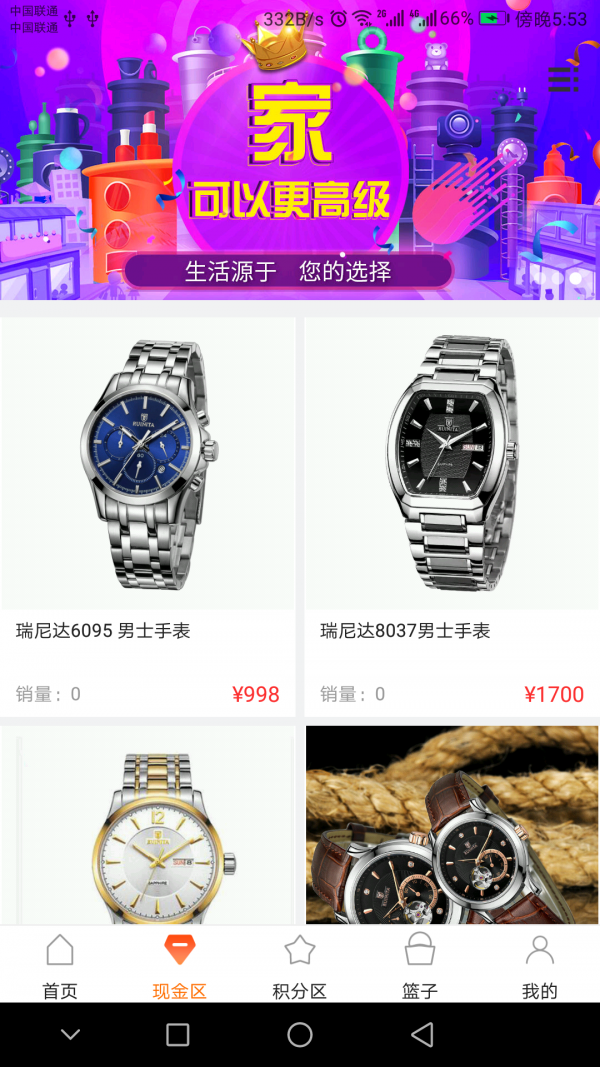
Task: Open 瑞尼达8037男士手表 product card
Action: tap(452, 515)
